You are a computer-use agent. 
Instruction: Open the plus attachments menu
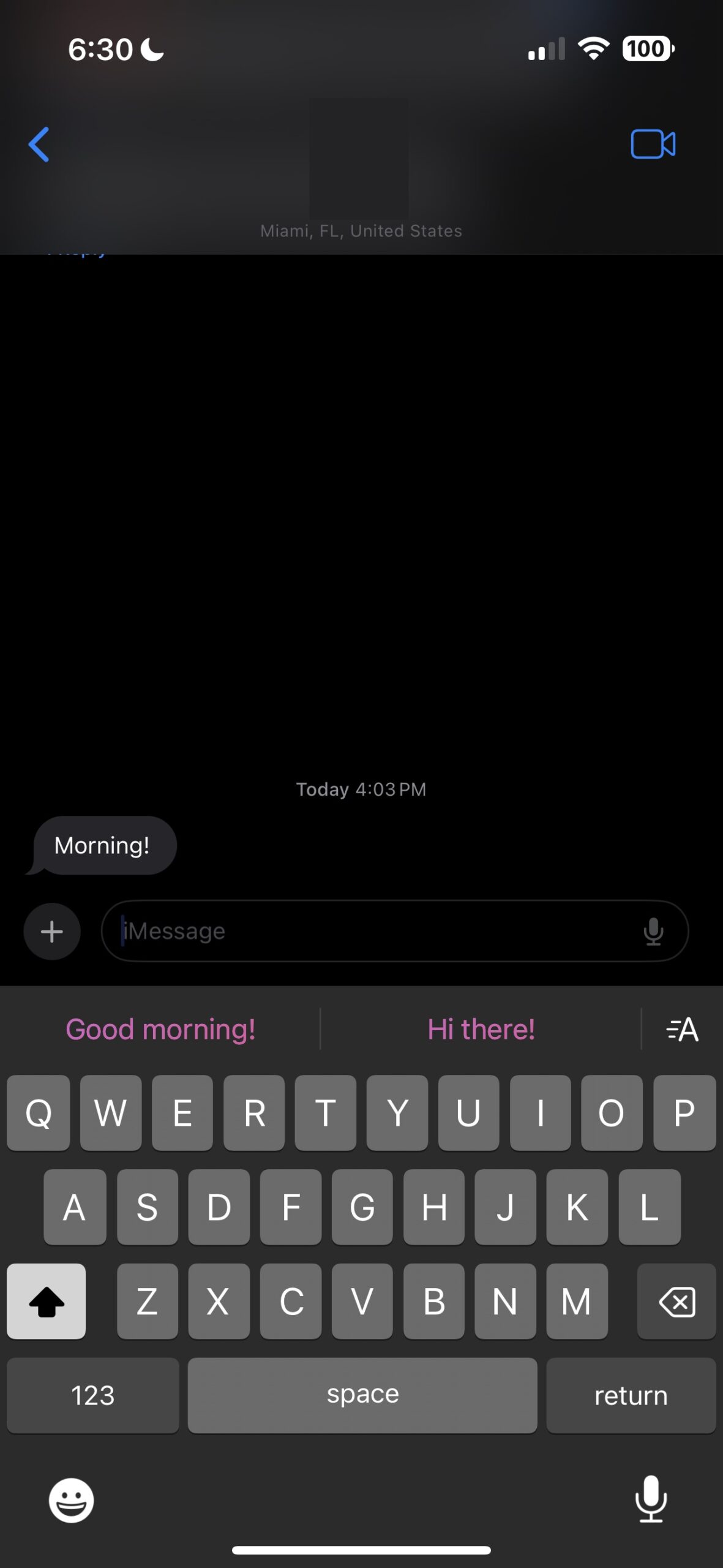coord(52,932)
